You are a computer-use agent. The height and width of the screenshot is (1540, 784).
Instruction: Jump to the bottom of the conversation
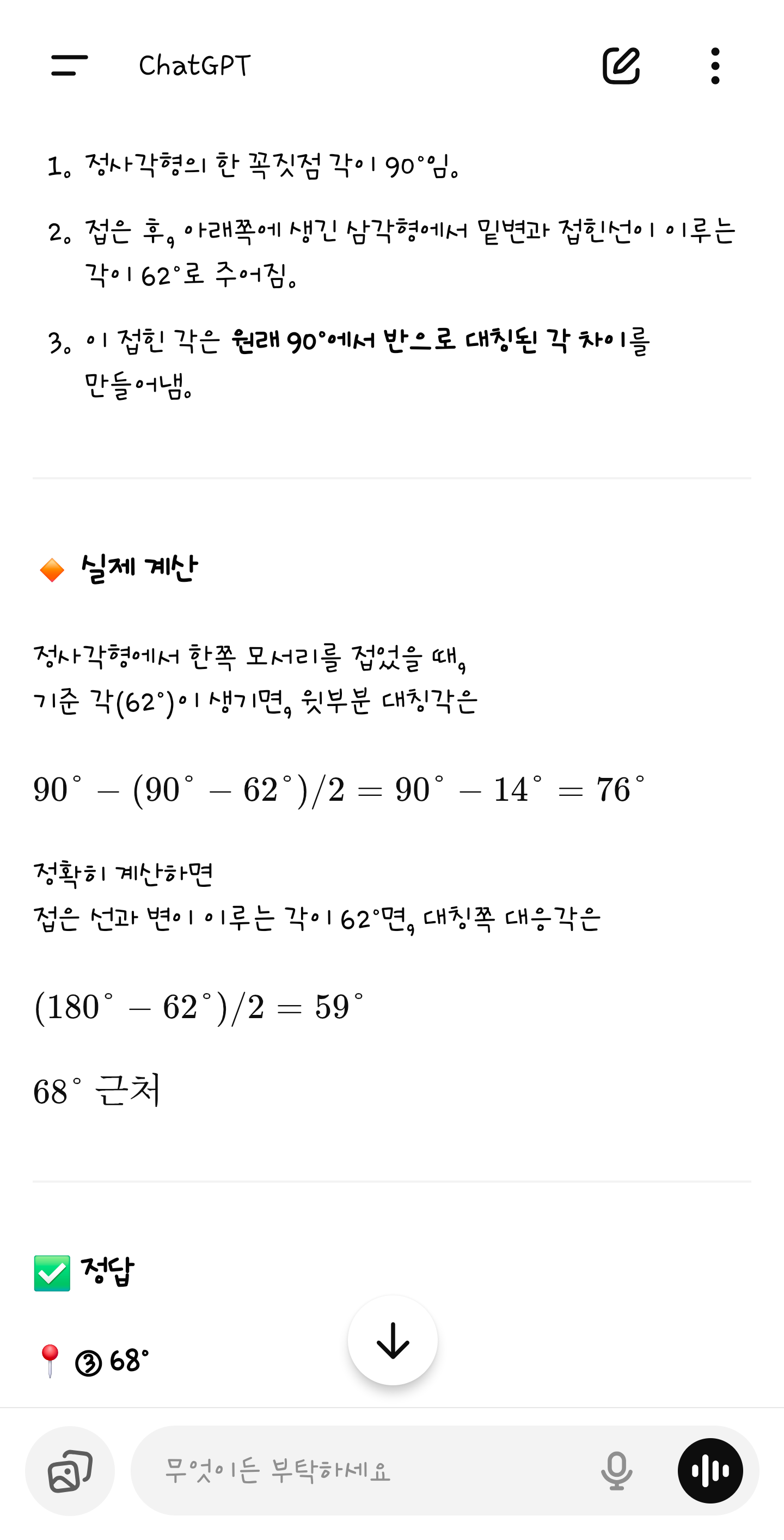[x=393, y=1340]
